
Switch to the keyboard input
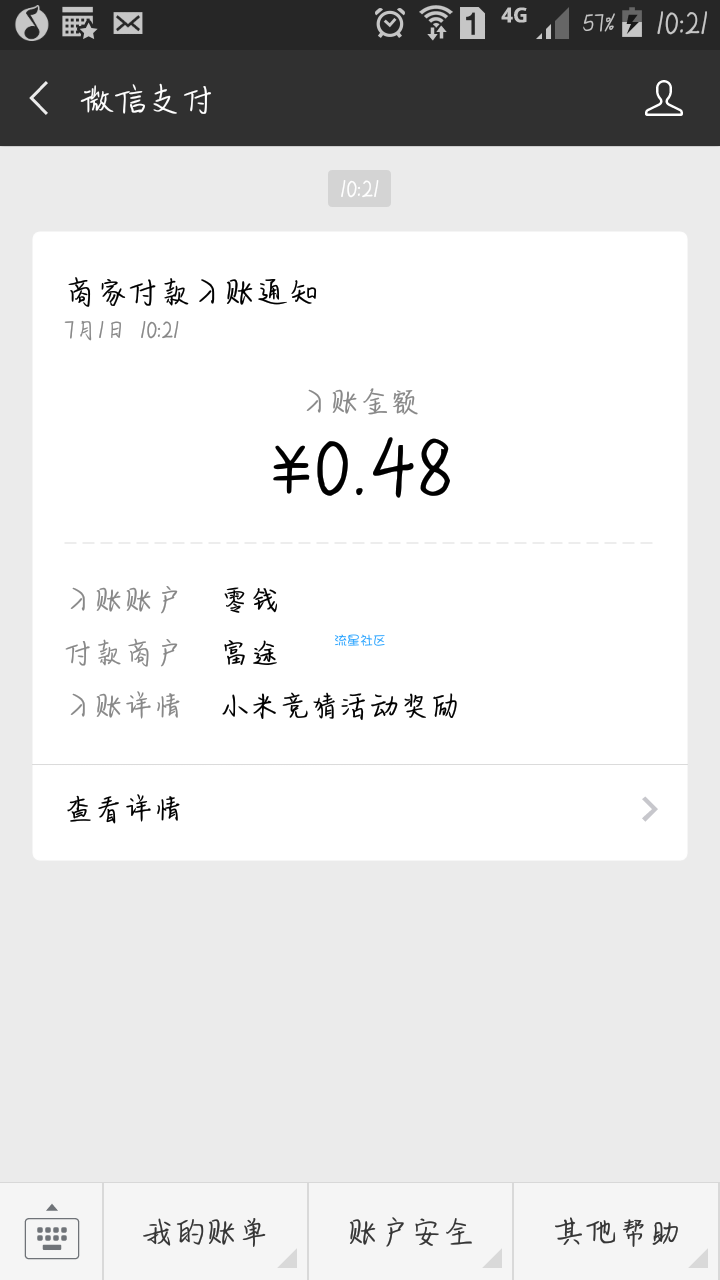point(51,1232)
